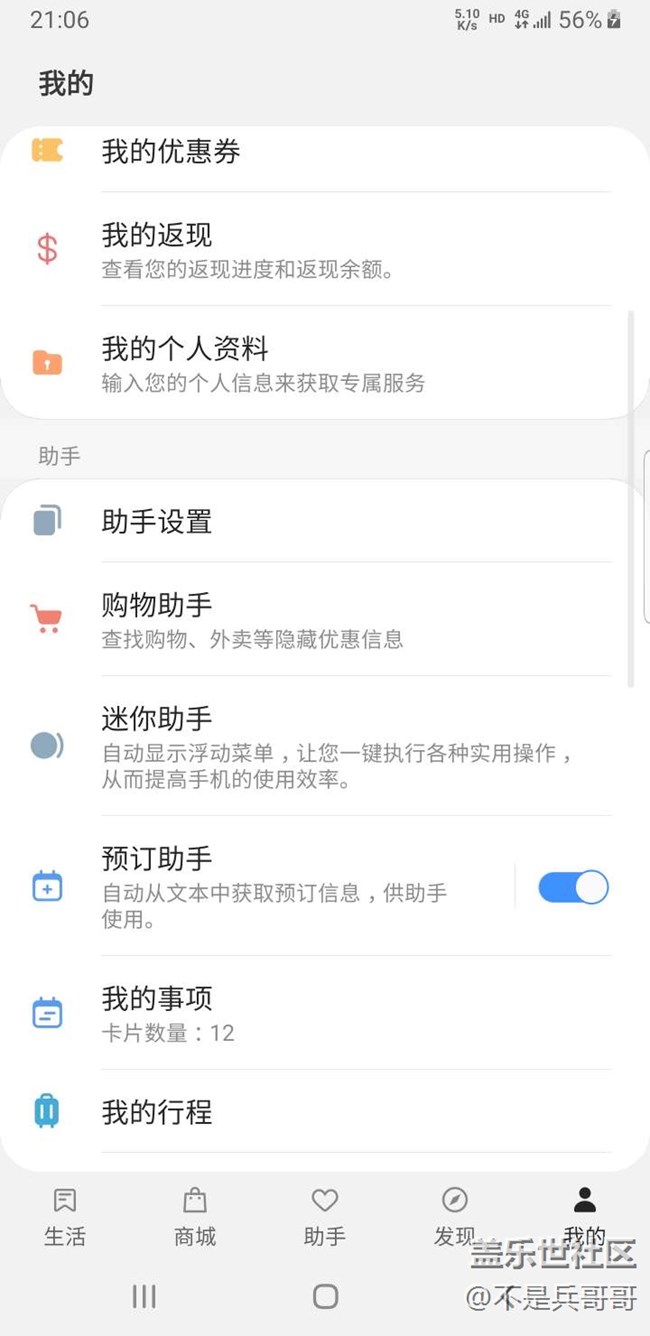Toggle off the 预订助手 switch

[x=573, y=887]
